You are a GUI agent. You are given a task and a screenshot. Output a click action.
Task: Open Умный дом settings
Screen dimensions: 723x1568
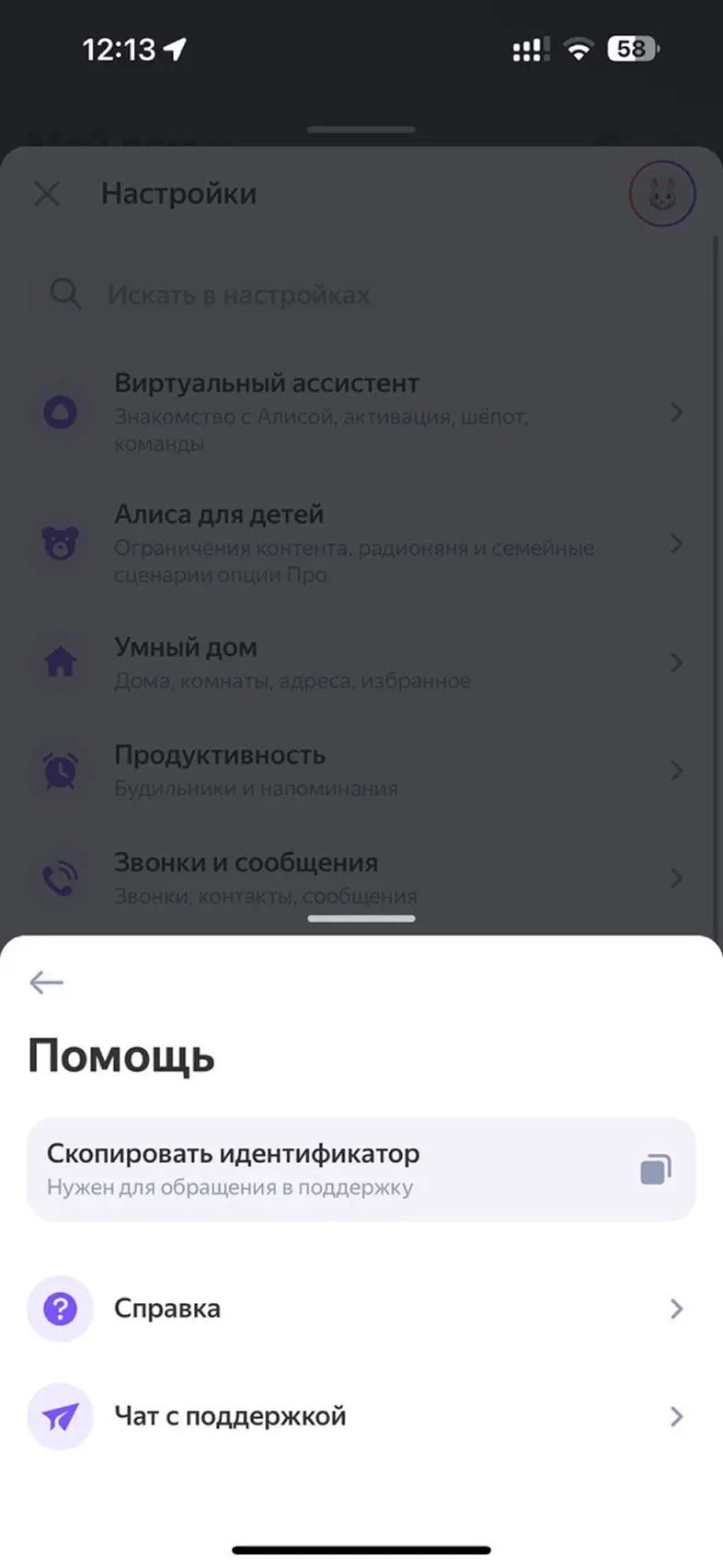361,663
